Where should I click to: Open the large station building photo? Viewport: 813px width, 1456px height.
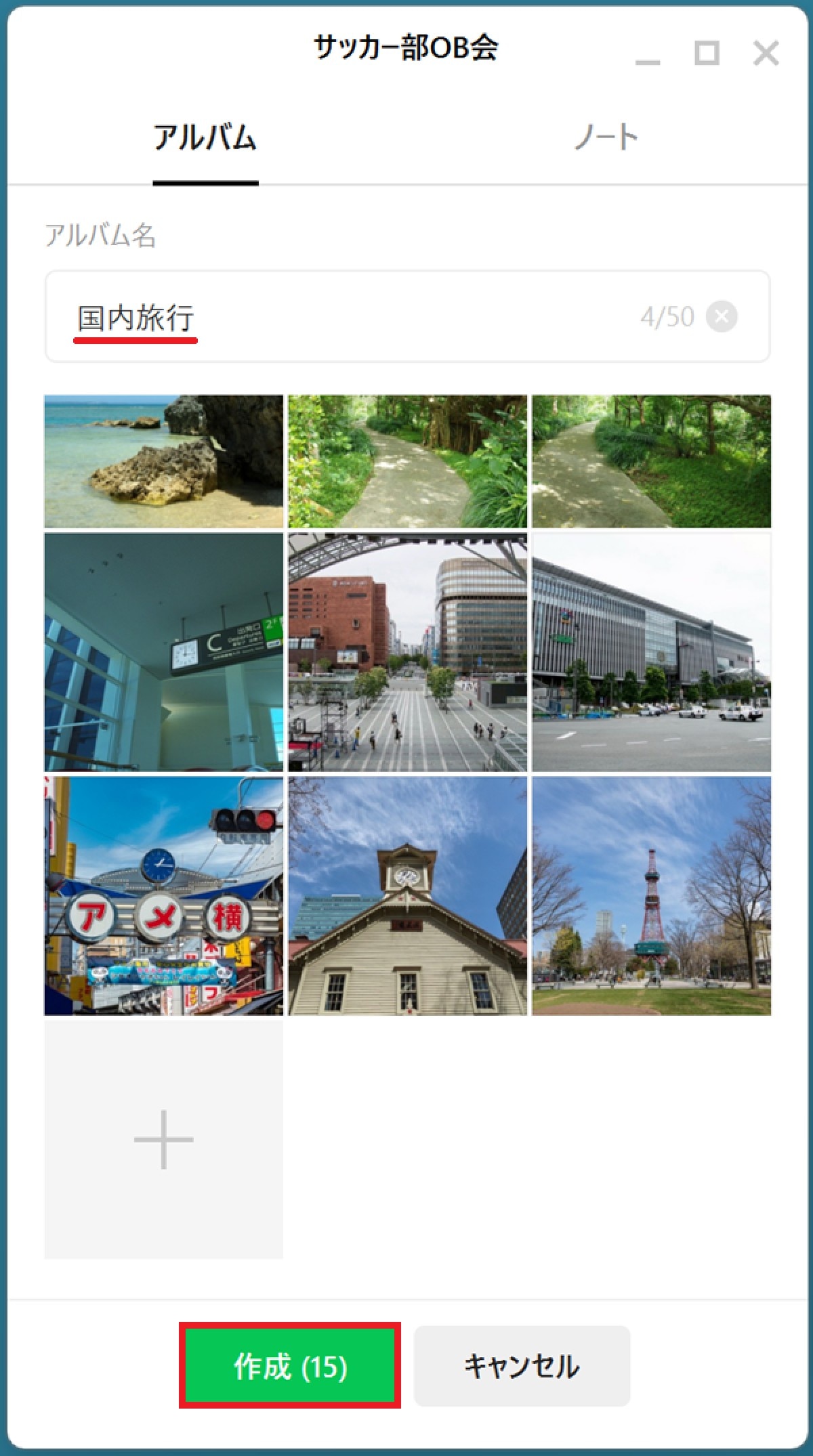coord(651,651)
